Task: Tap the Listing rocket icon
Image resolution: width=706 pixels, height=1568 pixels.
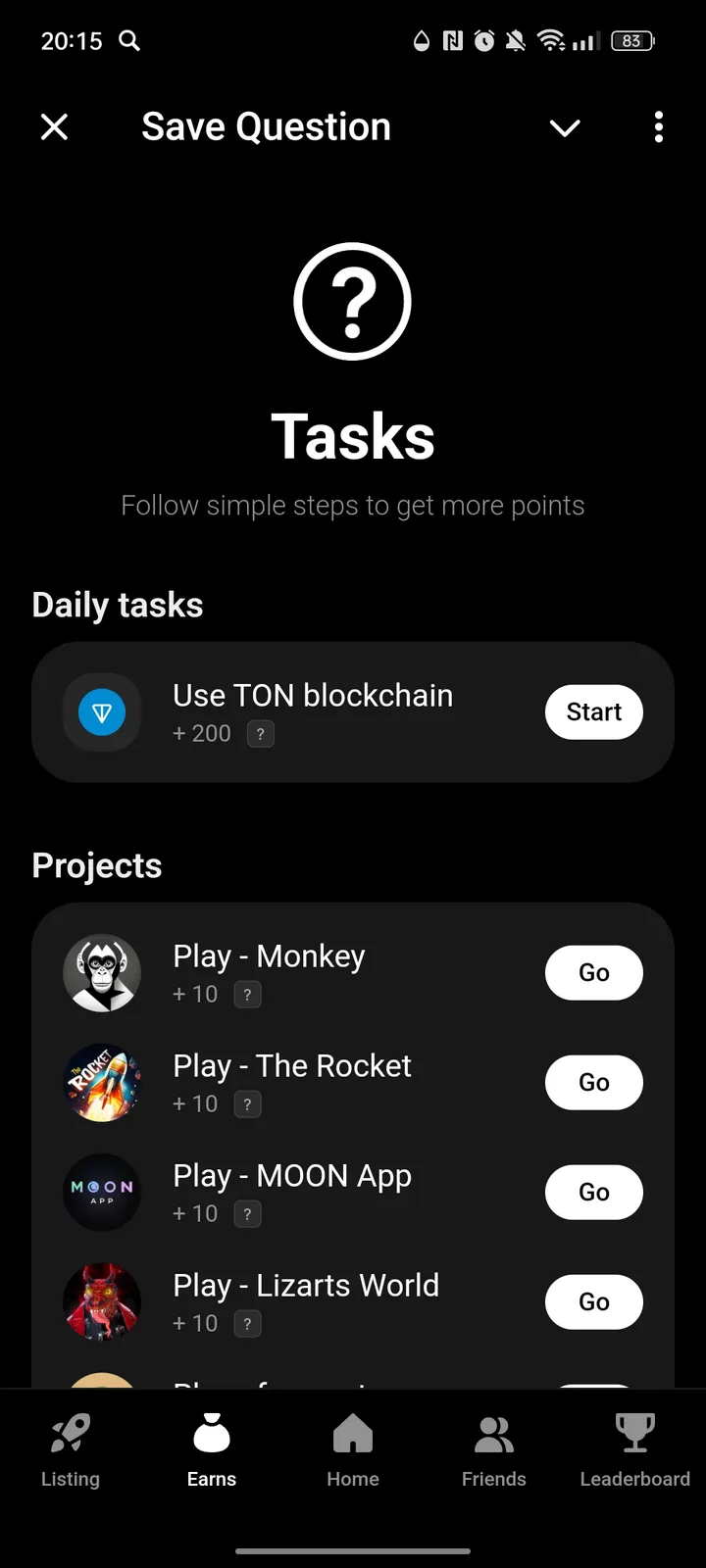Action: coord(70,1434)
